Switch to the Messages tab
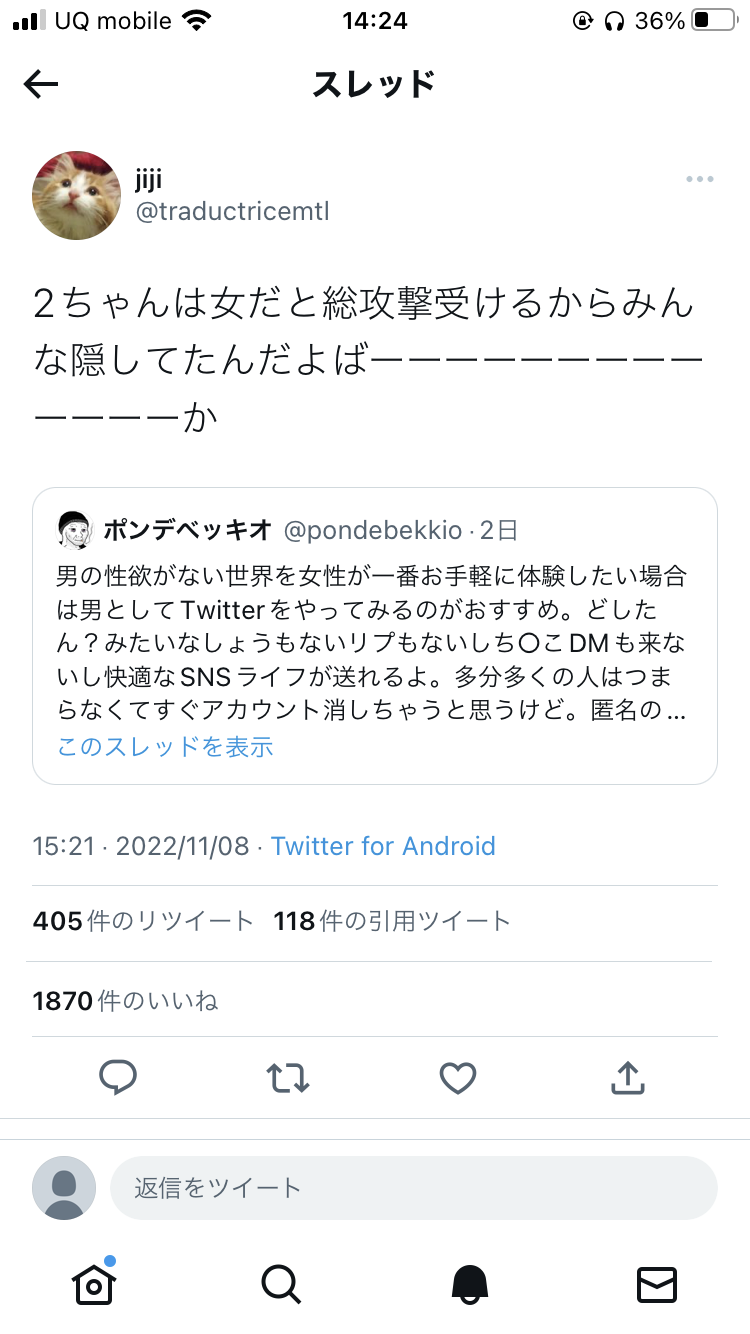The height and width of the screenshot is (1334, 750). pos(657,1284)
